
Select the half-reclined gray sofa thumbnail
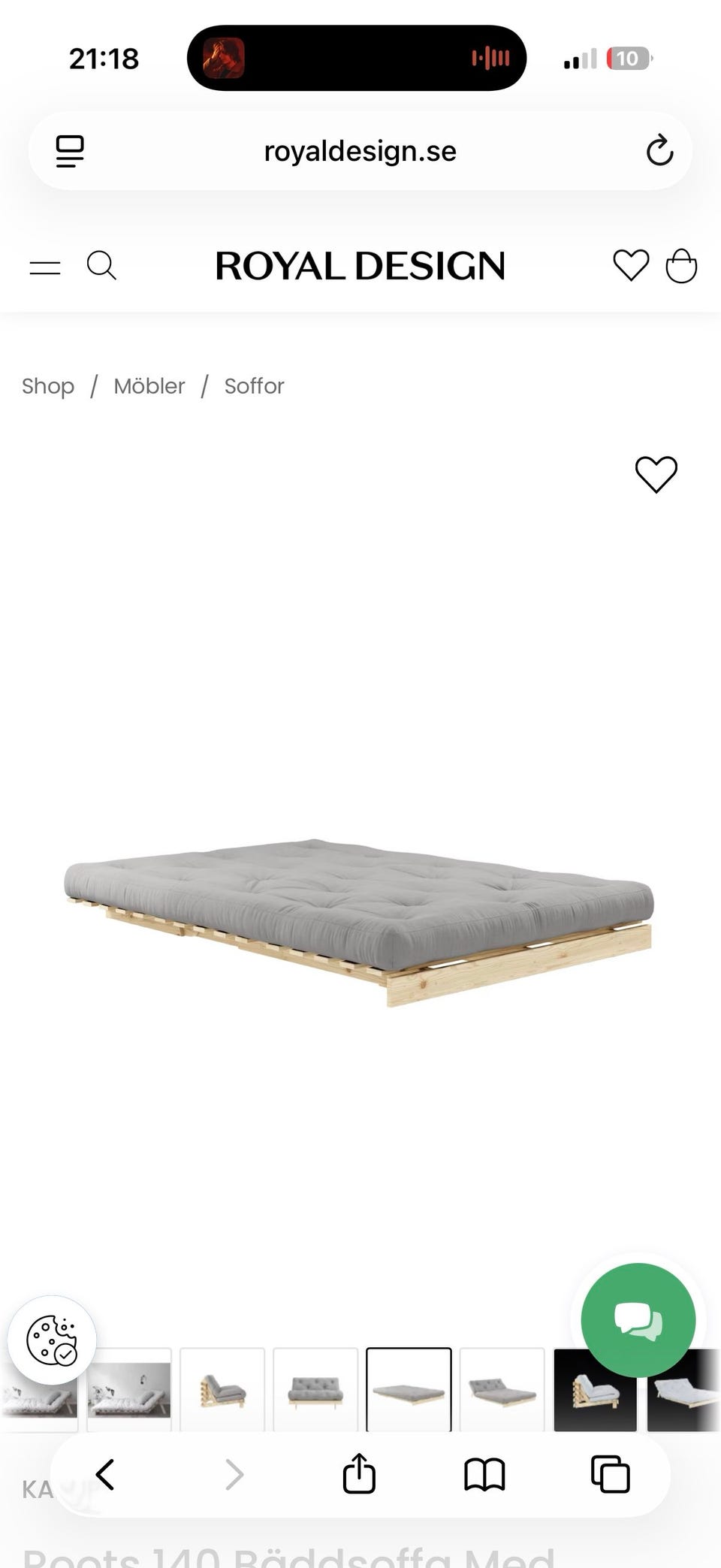[502, 1390]
